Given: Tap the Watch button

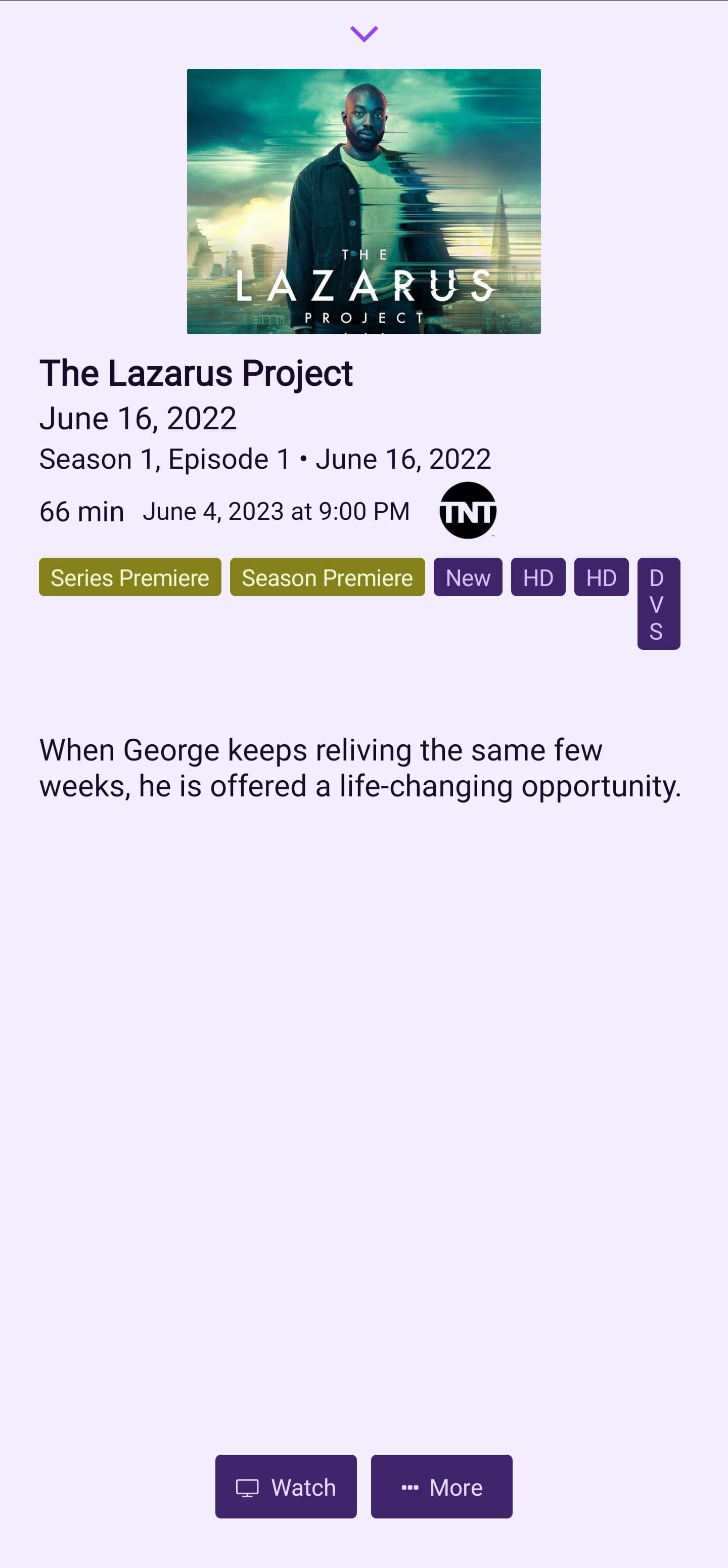Looking at the screenshot, I should coord(286,1487).
